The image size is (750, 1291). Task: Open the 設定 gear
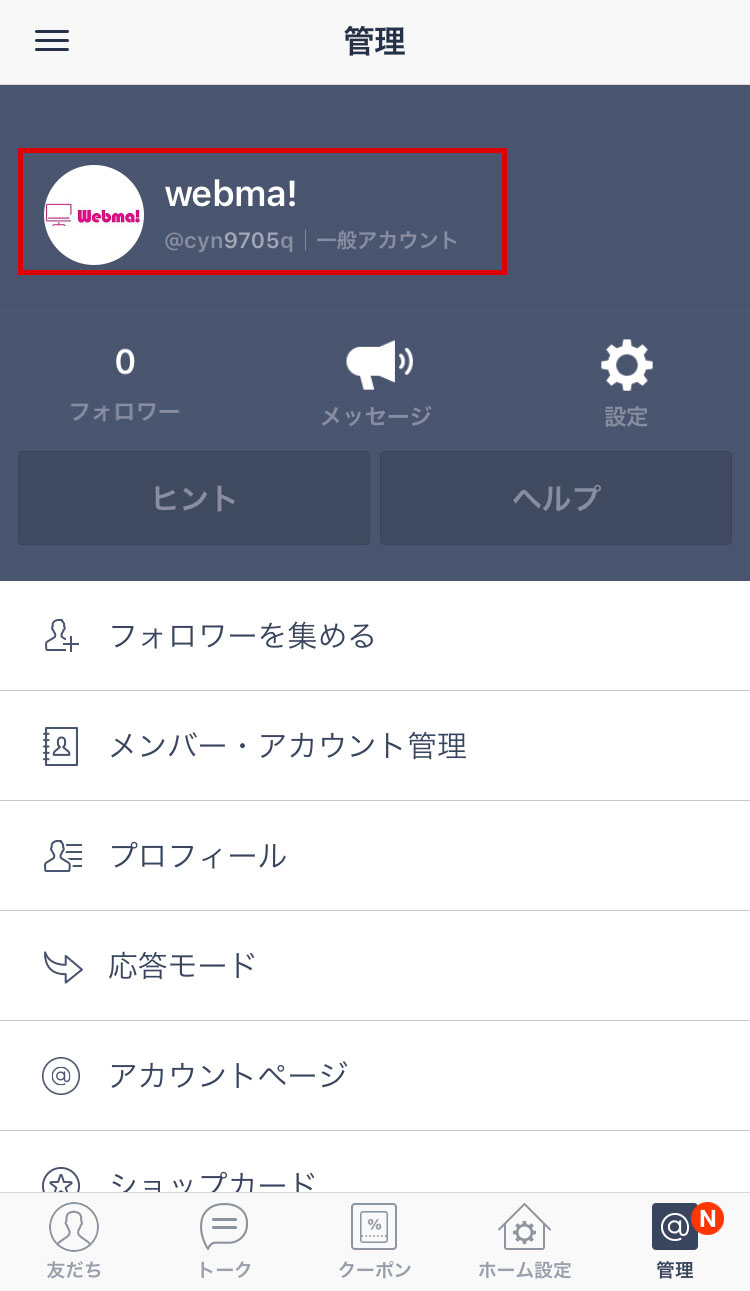626,384
